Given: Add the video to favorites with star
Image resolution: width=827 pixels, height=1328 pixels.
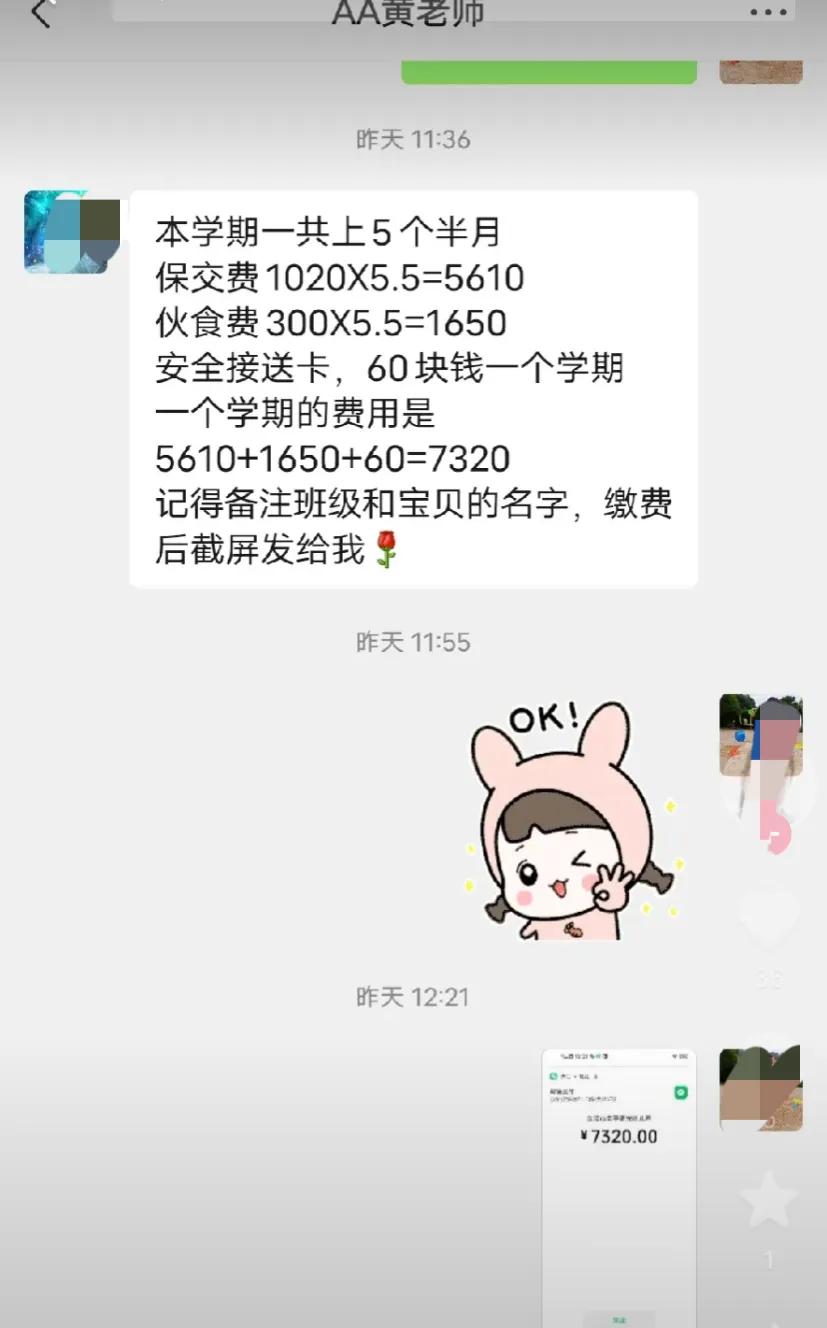Looking at the screenshot, I should (769, 1200).
